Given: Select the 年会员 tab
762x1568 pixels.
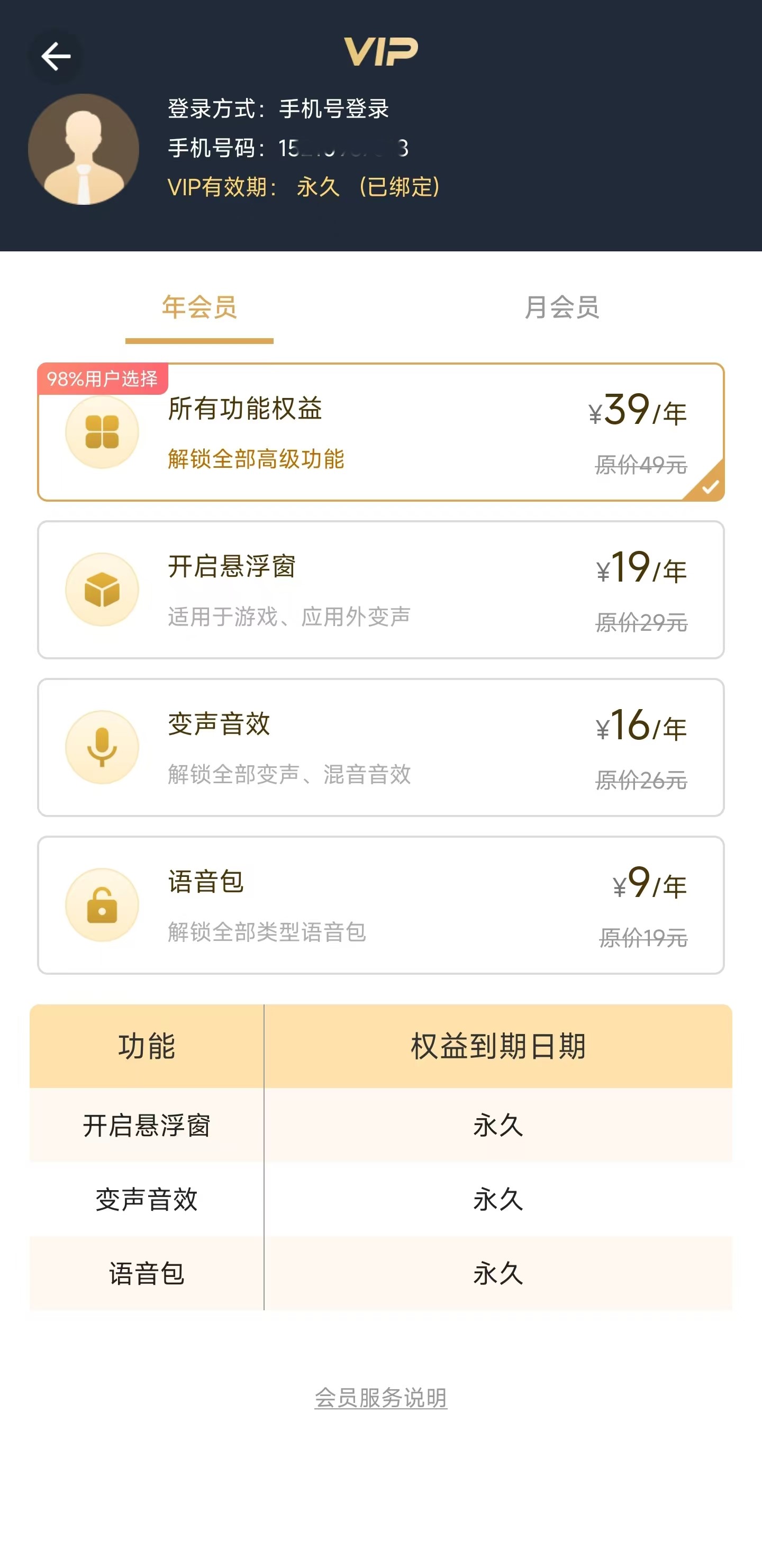Looking at the screenshot, I should pyautogui.click(x=199, y=307).
